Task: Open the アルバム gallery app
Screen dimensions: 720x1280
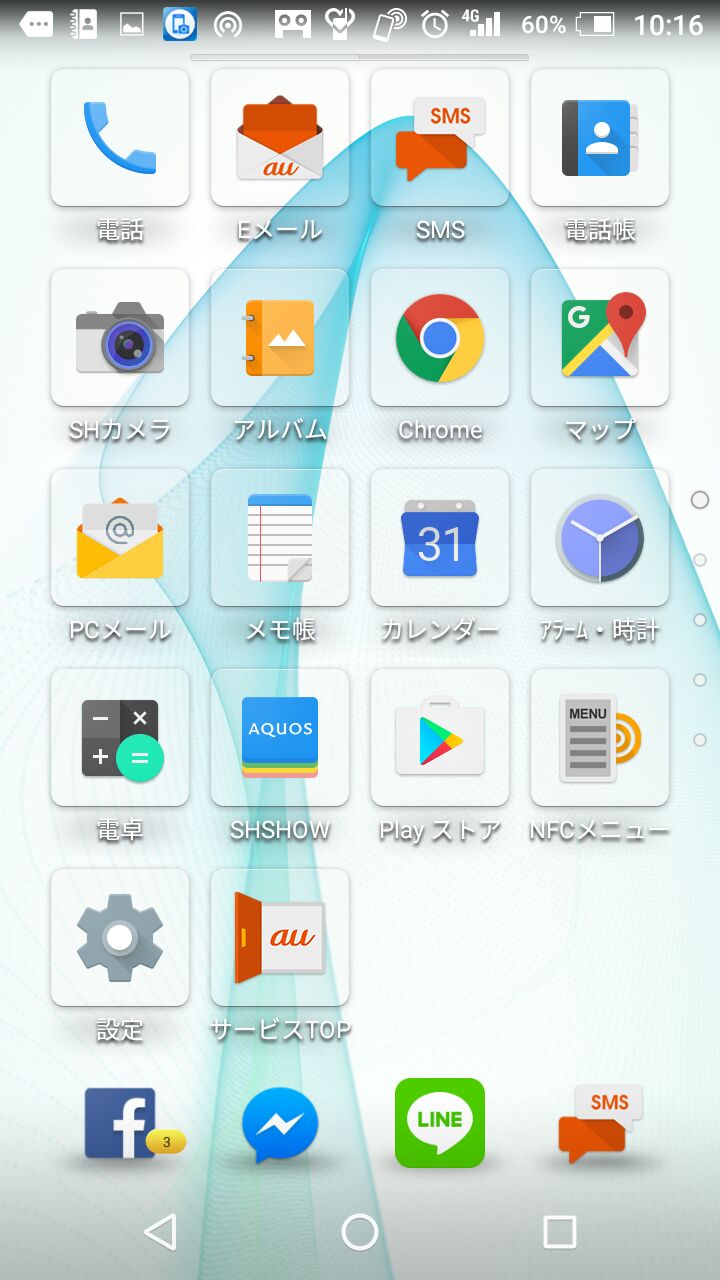Action: (280, 338)
